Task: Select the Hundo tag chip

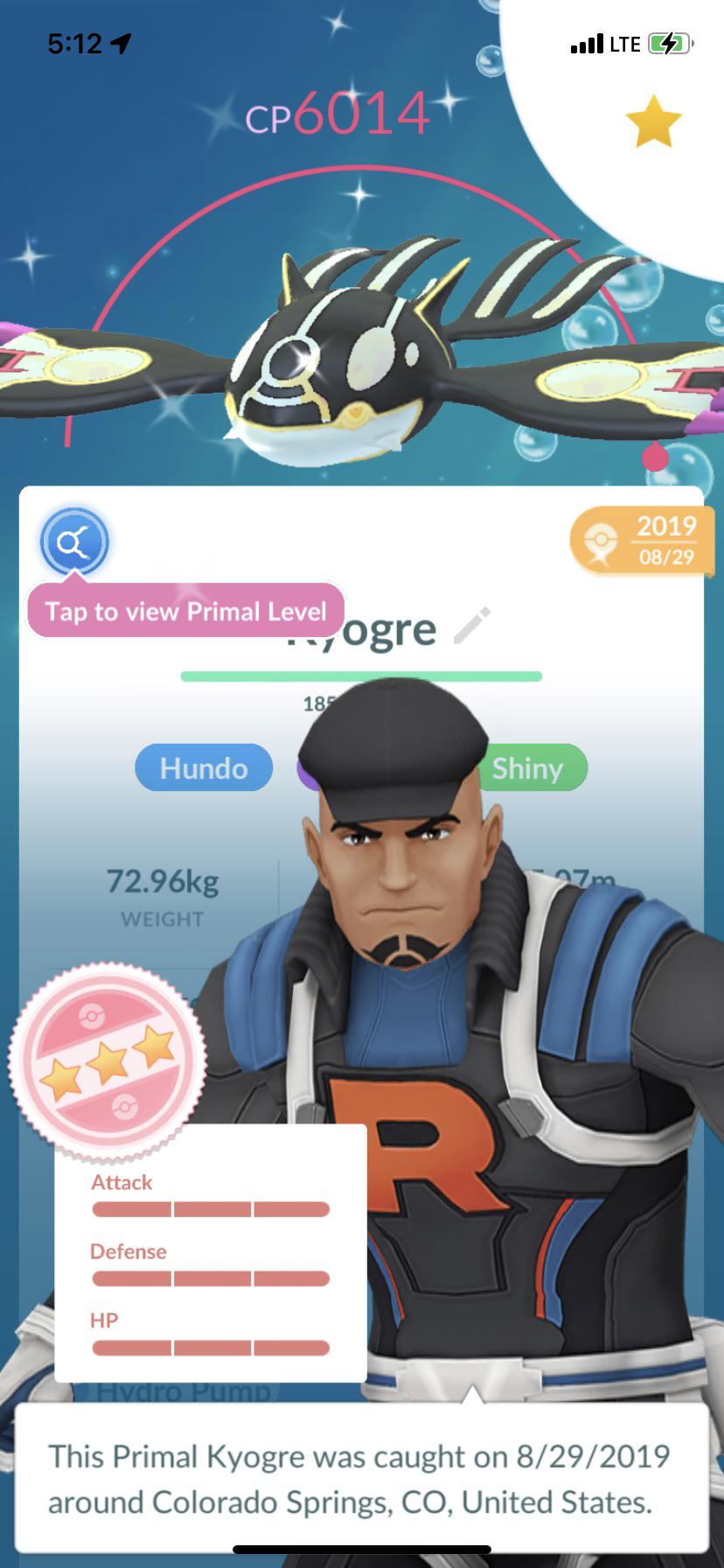Action: tap(204, 768)
